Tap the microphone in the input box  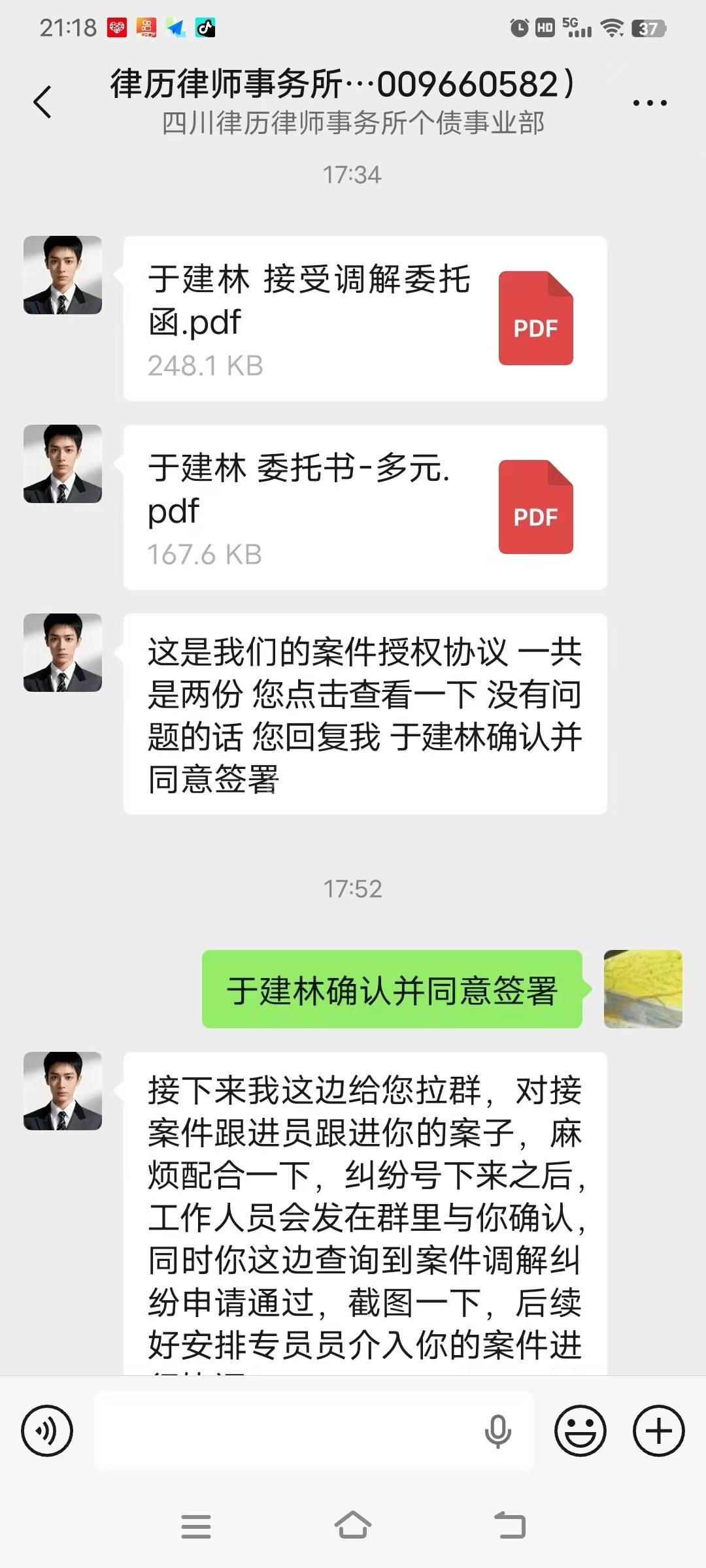point(497,1430)
